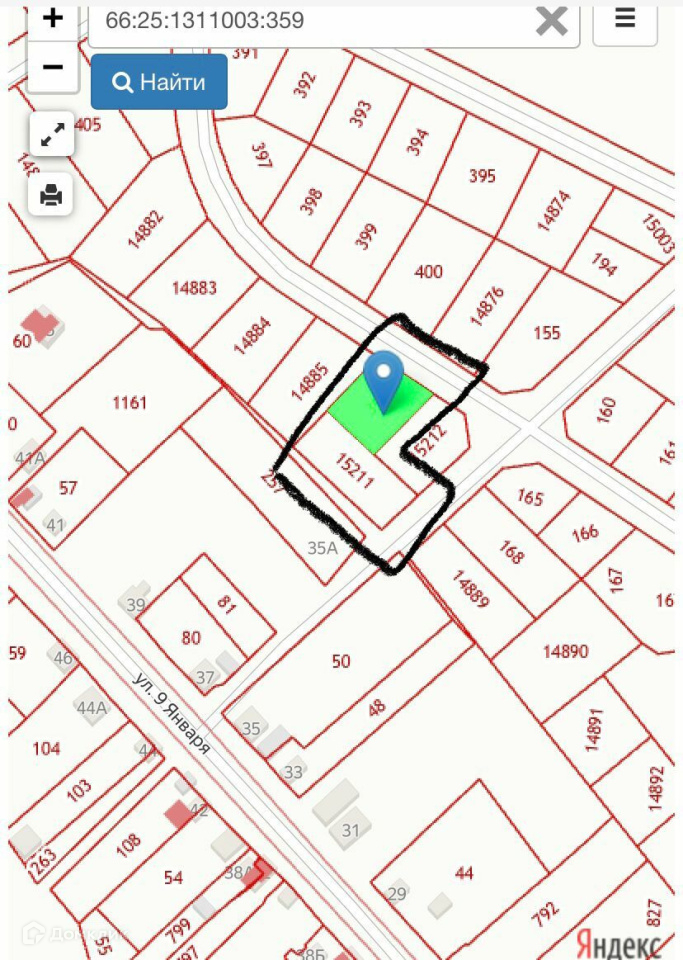Print the map with the printer icon
683x960 pixels.
coord(52,194)
